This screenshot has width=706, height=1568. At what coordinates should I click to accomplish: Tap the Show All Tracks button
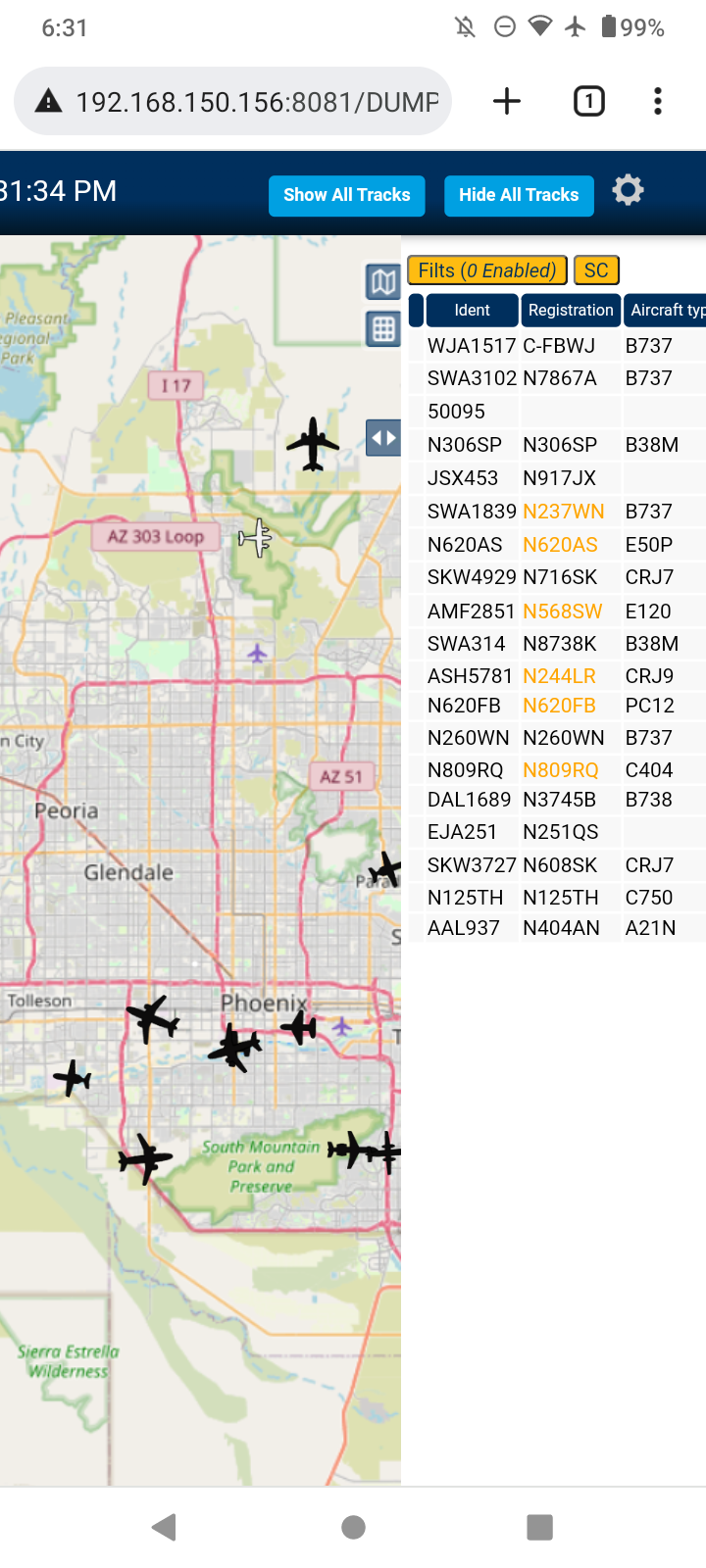347,195
